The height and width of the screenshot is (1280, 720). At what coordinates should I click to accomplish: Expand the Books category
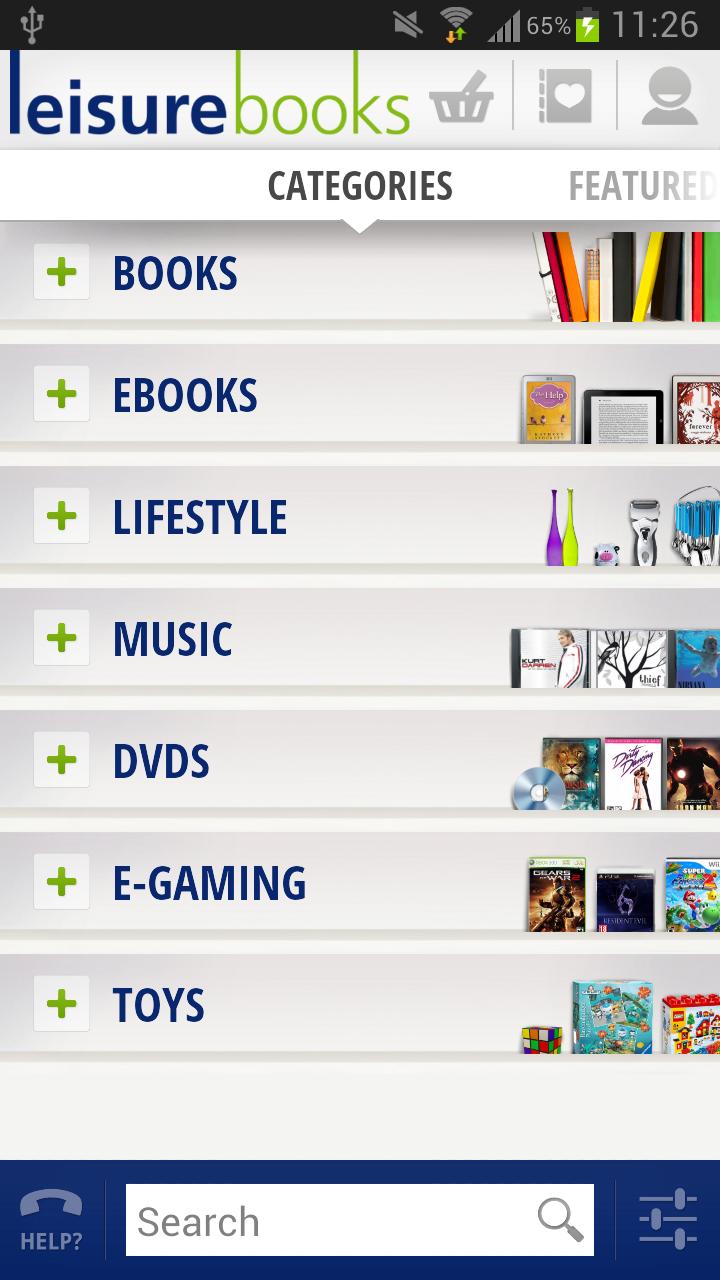(x=62, y=272)
